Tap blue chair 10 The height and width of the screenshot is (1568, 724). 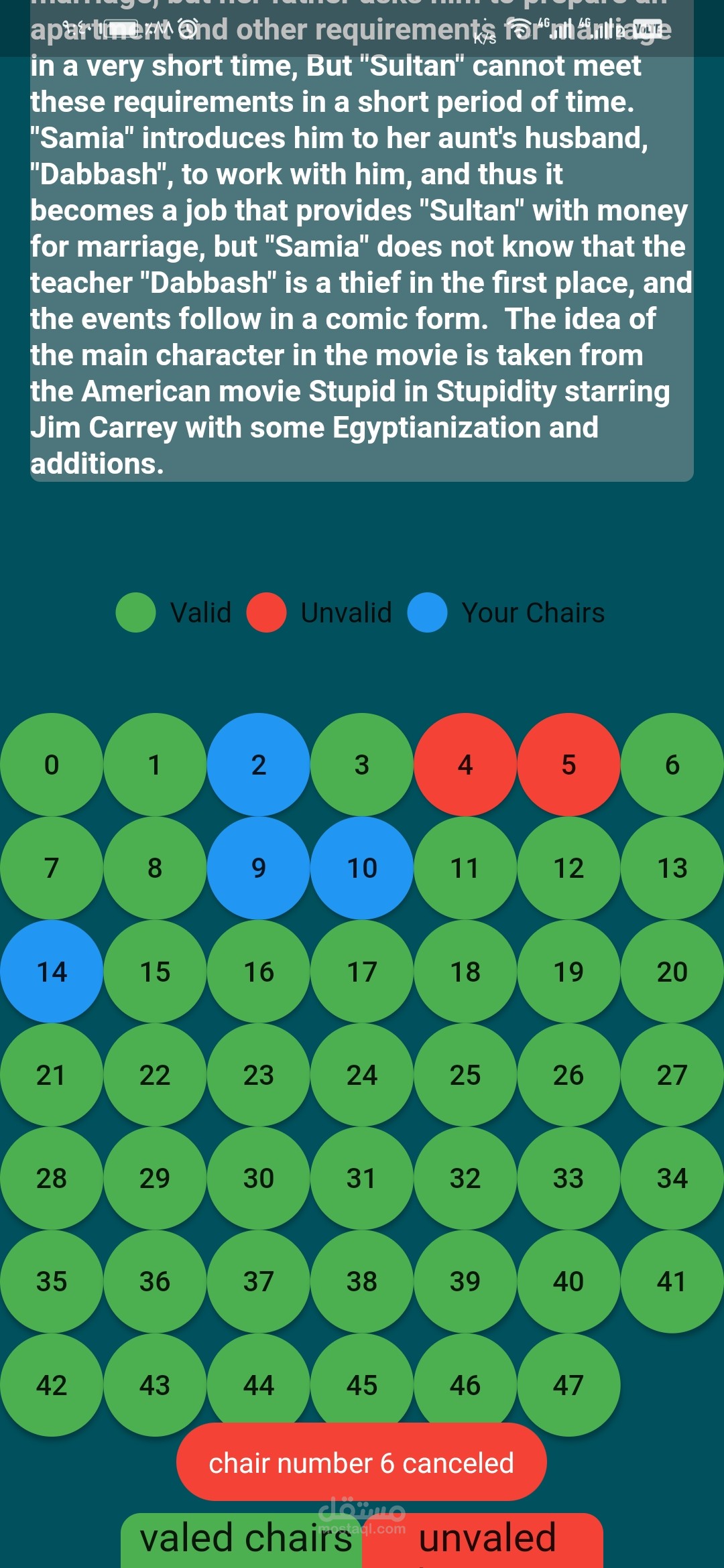click(x=362, y=868)
